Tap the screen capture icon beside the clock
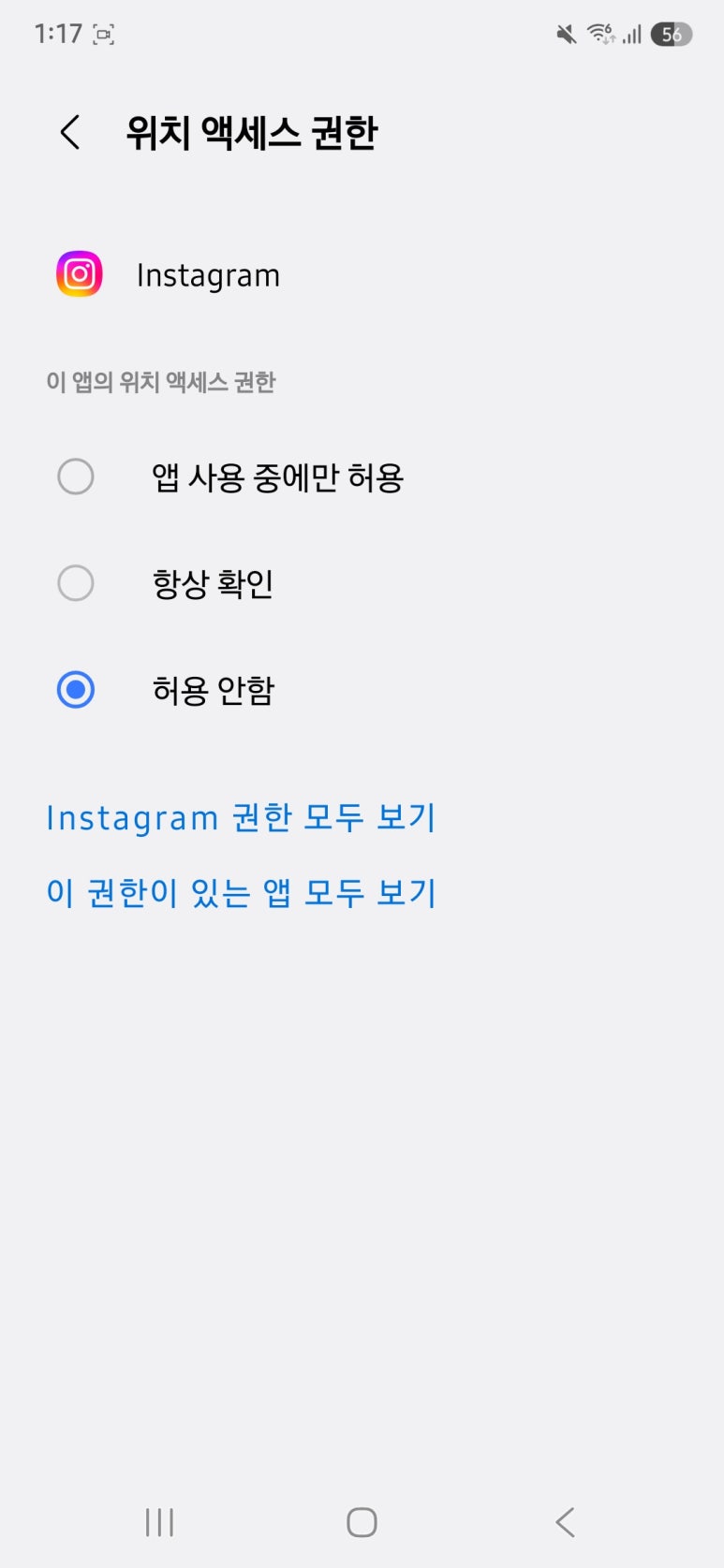Screen dimensions: 724x1568 coord(105,34)
